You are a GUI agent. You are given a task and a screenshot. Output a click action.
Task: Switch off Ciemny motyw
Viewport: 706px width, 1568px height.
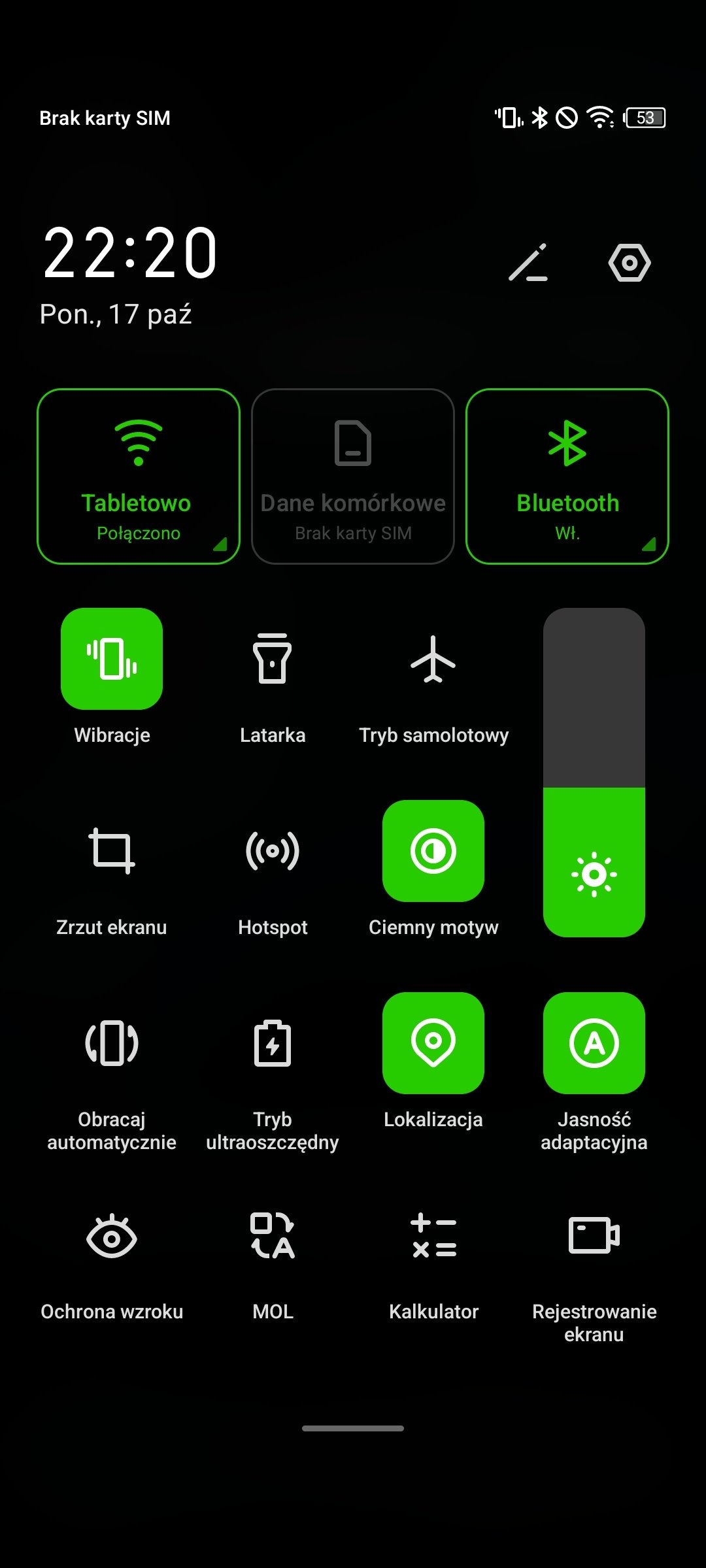pos(433,851)
